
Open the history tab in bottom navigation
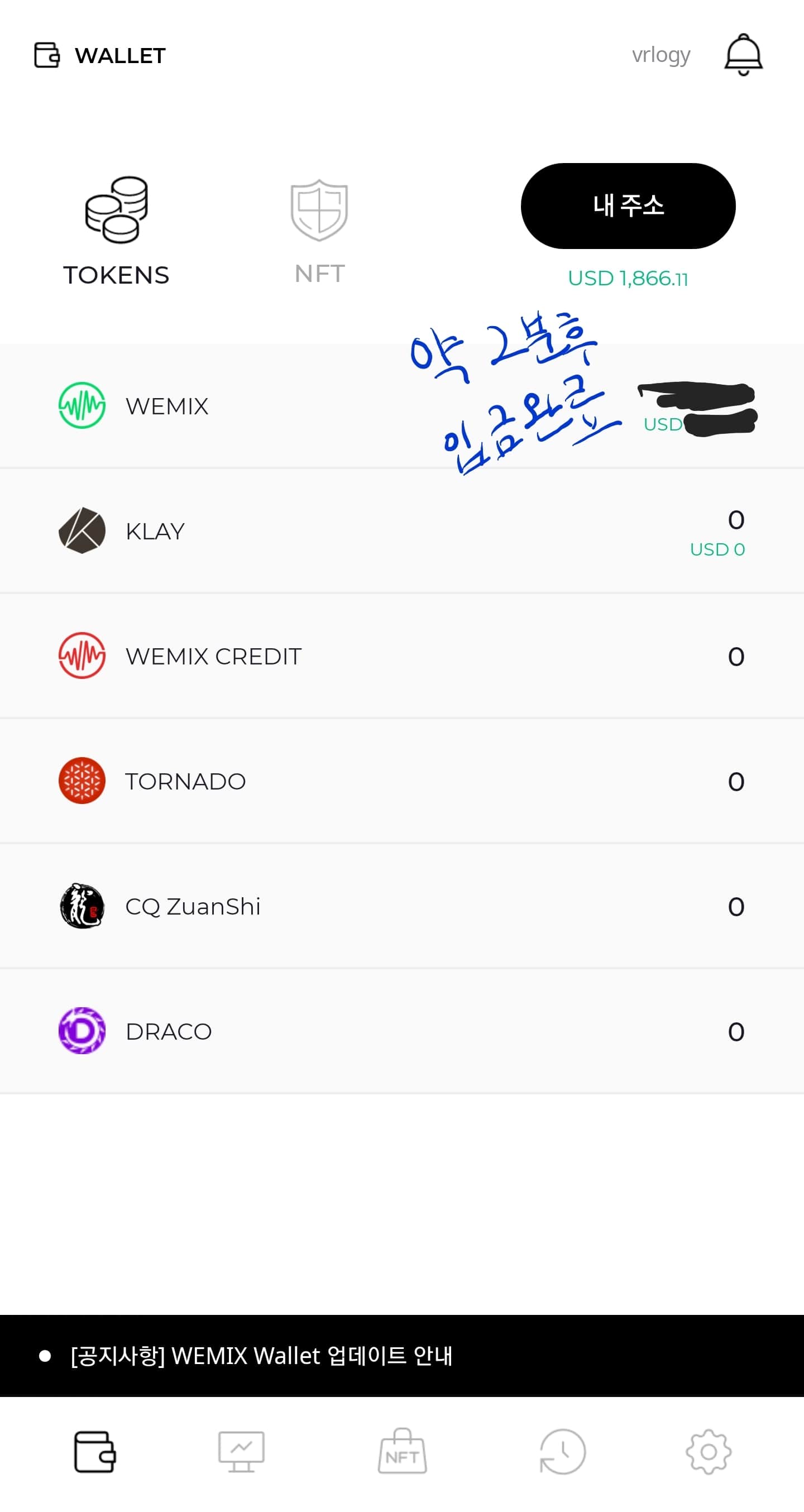562,1452
